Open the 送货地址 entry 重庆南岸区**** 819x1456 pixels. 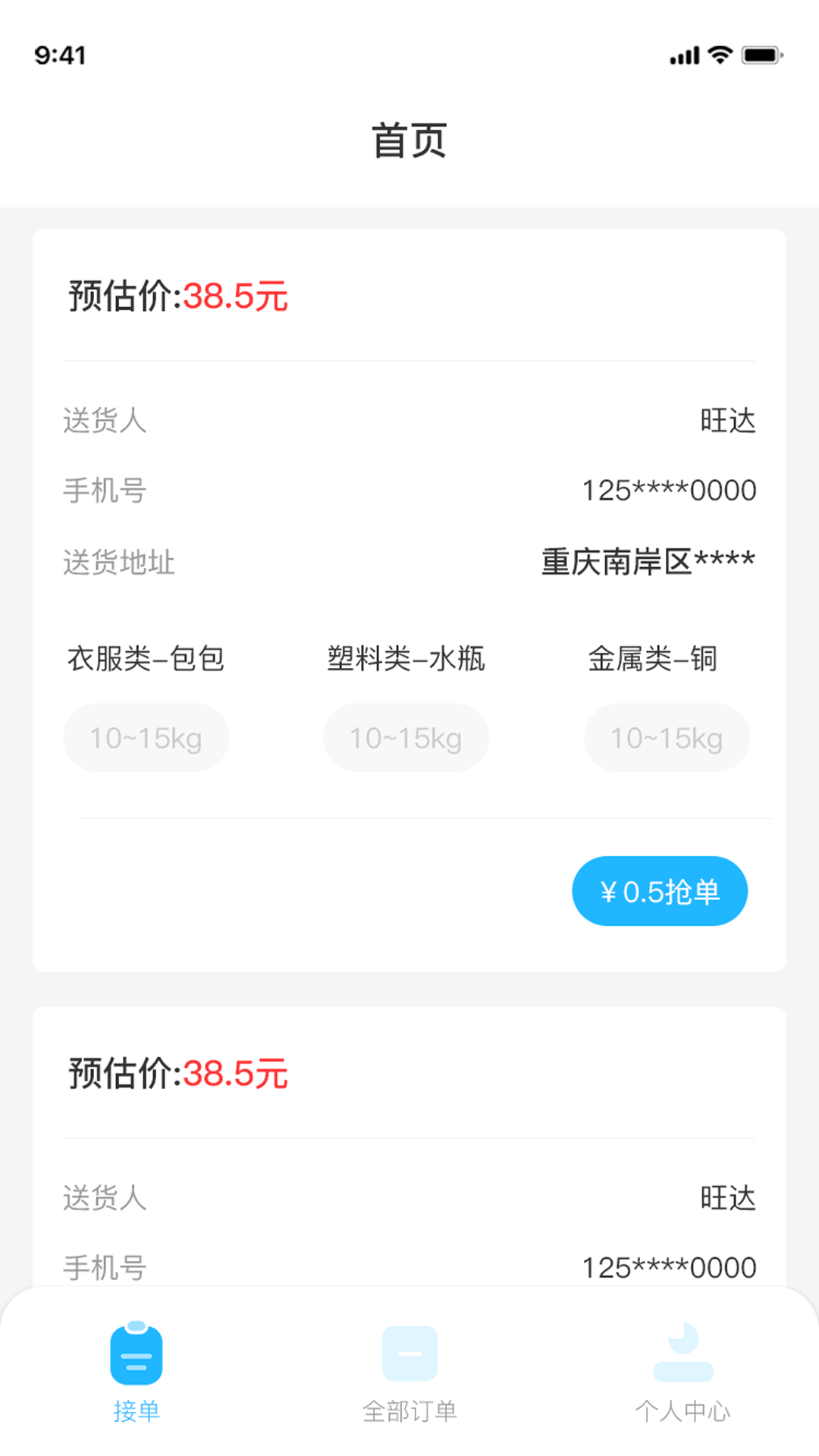coord(647,560)
